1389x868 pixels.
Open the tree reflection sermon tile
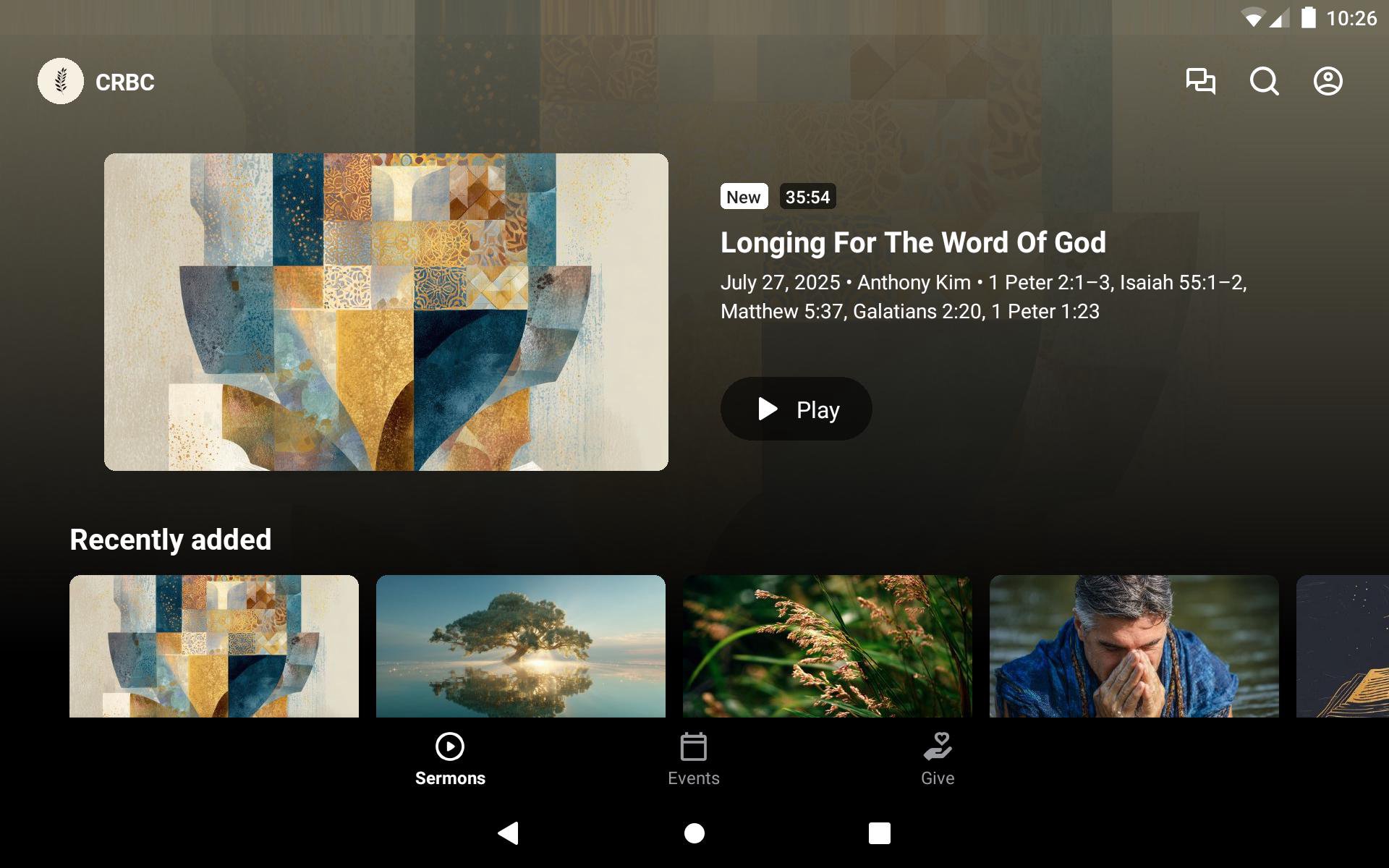pos(520,646)
